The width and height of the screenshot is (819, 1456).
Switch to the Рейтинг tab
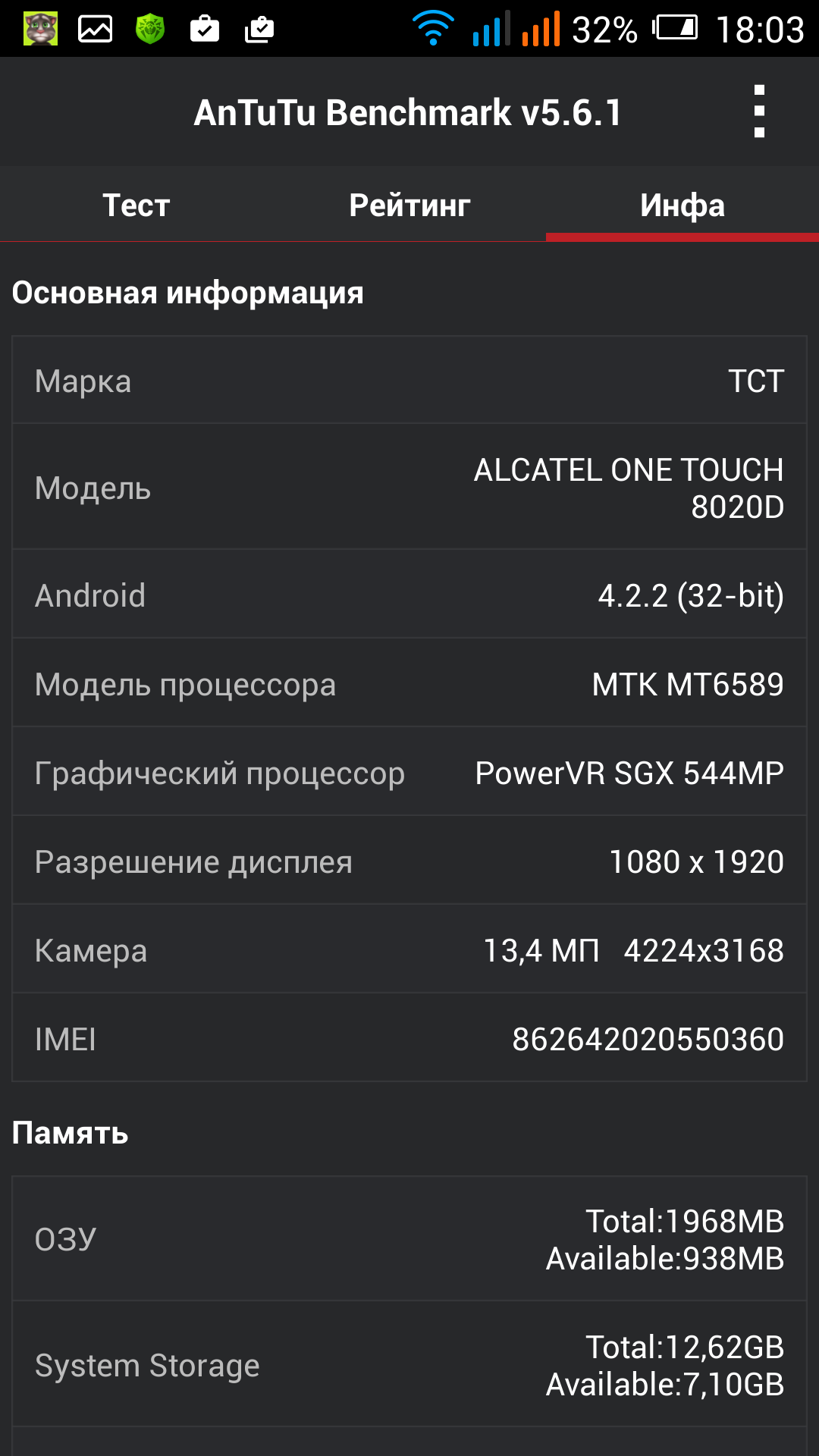[409, 205]
